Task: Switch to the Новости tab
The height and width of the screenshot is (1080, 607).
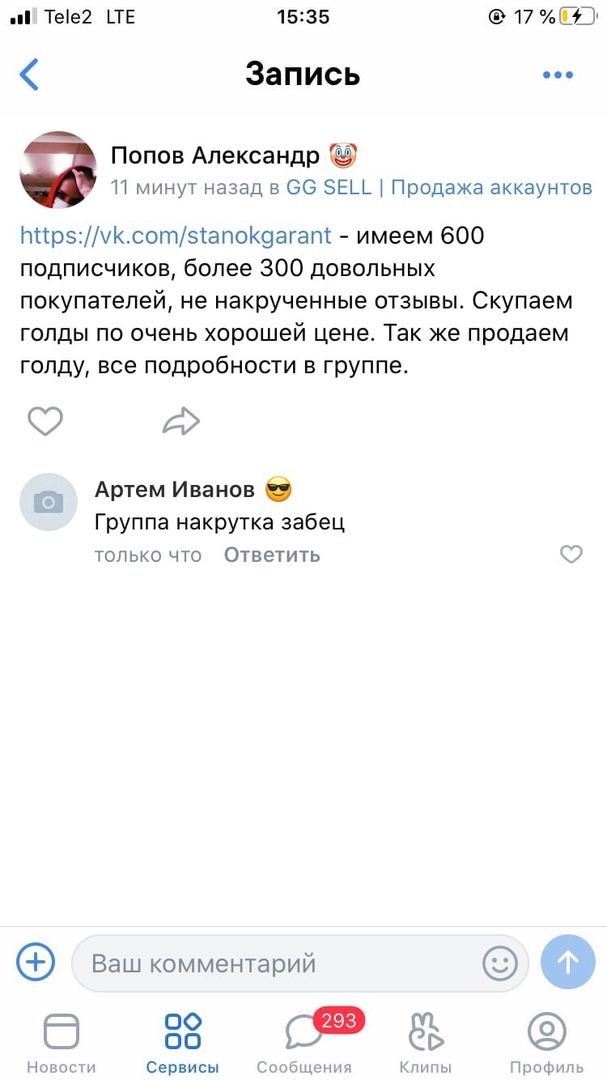Action: coord(61,1042)
